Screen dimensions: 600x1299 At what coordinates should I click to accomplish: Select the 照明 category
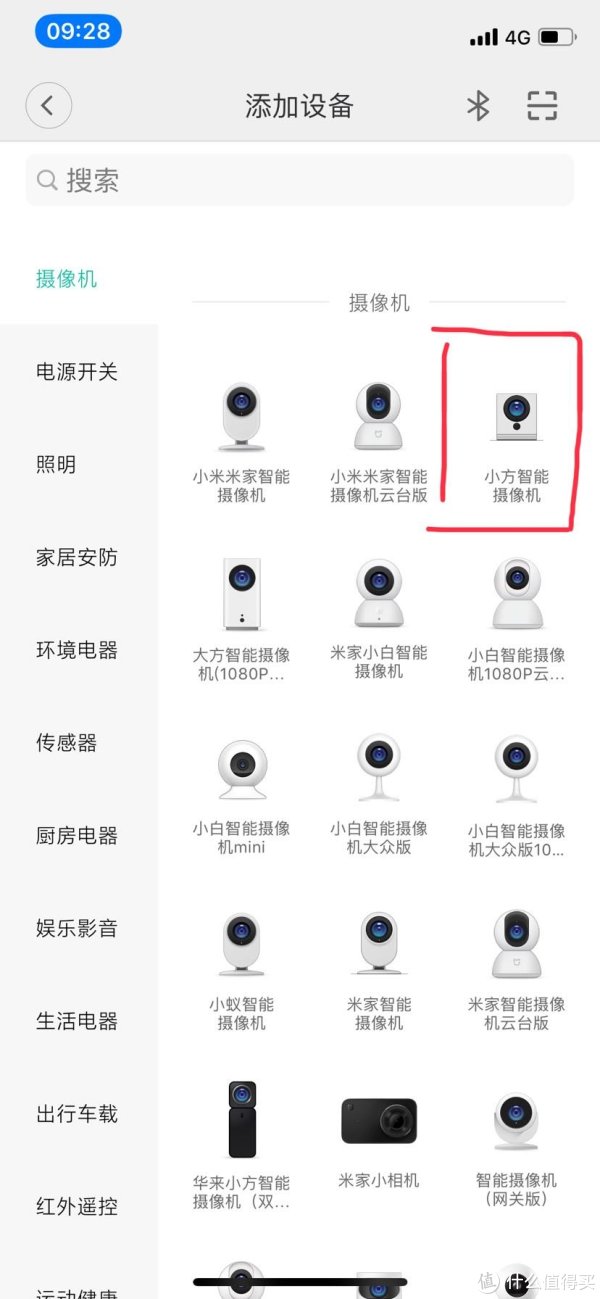56,465
